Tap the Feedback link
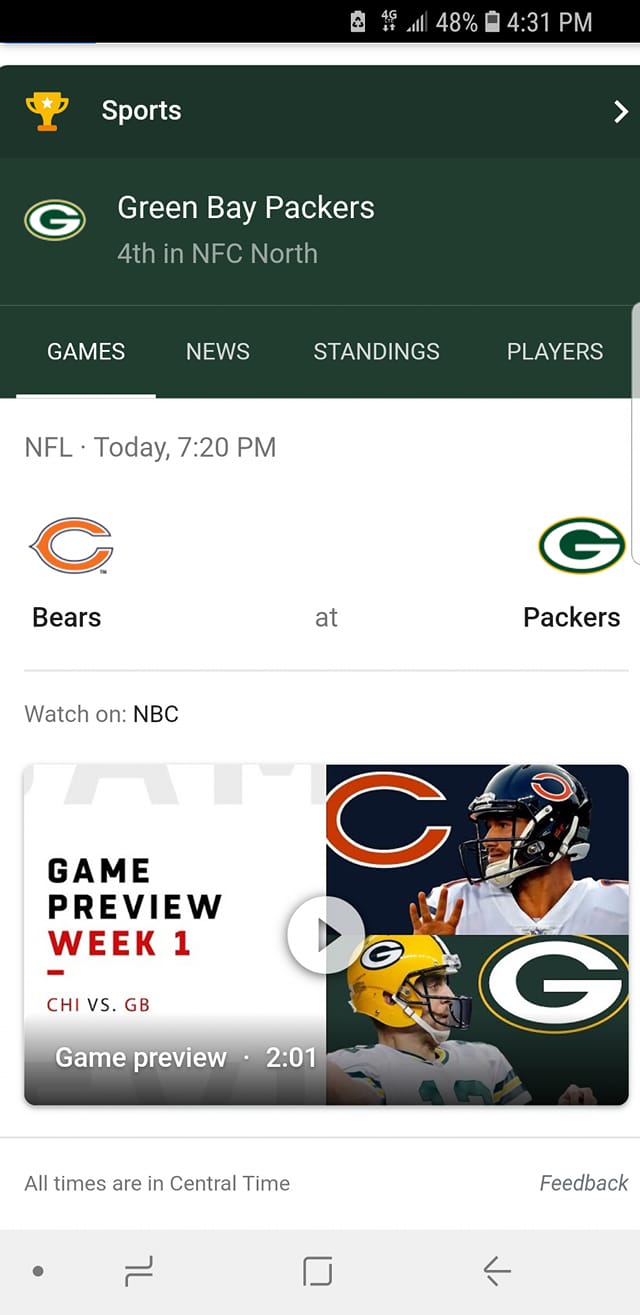Screen dimensions: 640x1315 click(583, 1183)
